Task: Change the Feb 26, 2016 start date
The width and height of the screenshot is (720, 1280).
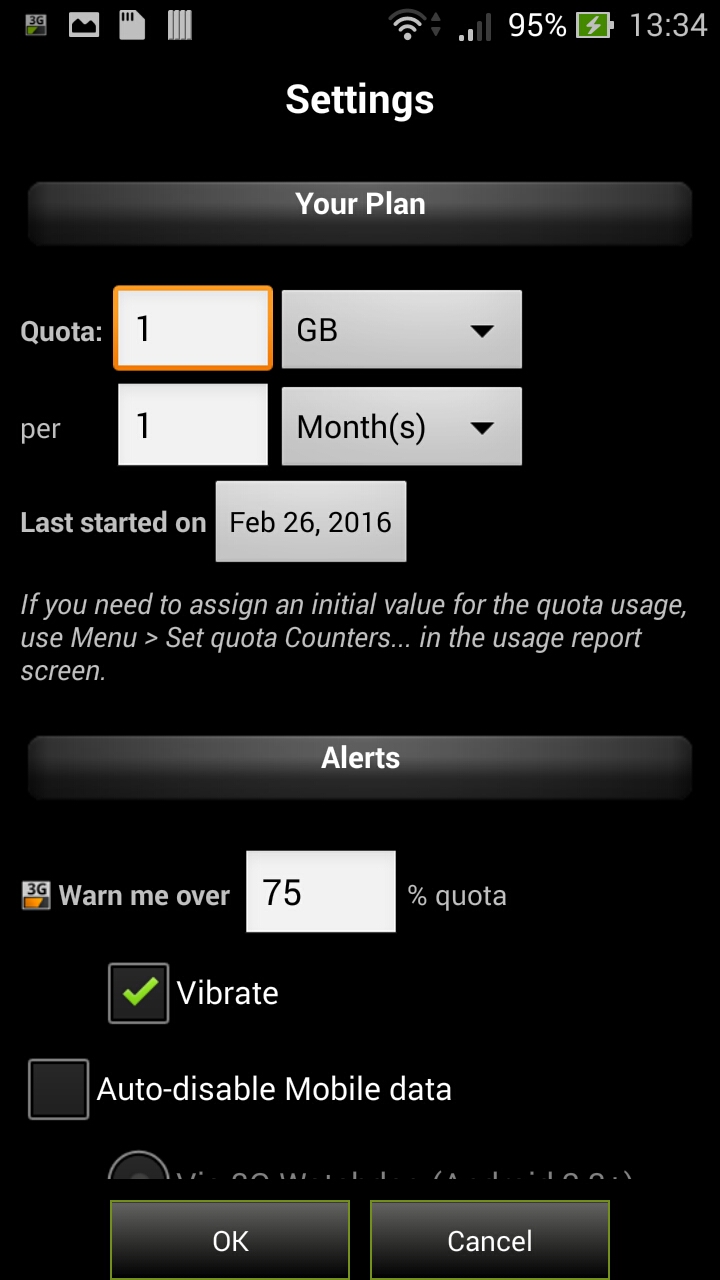Action: coord(310,522)
